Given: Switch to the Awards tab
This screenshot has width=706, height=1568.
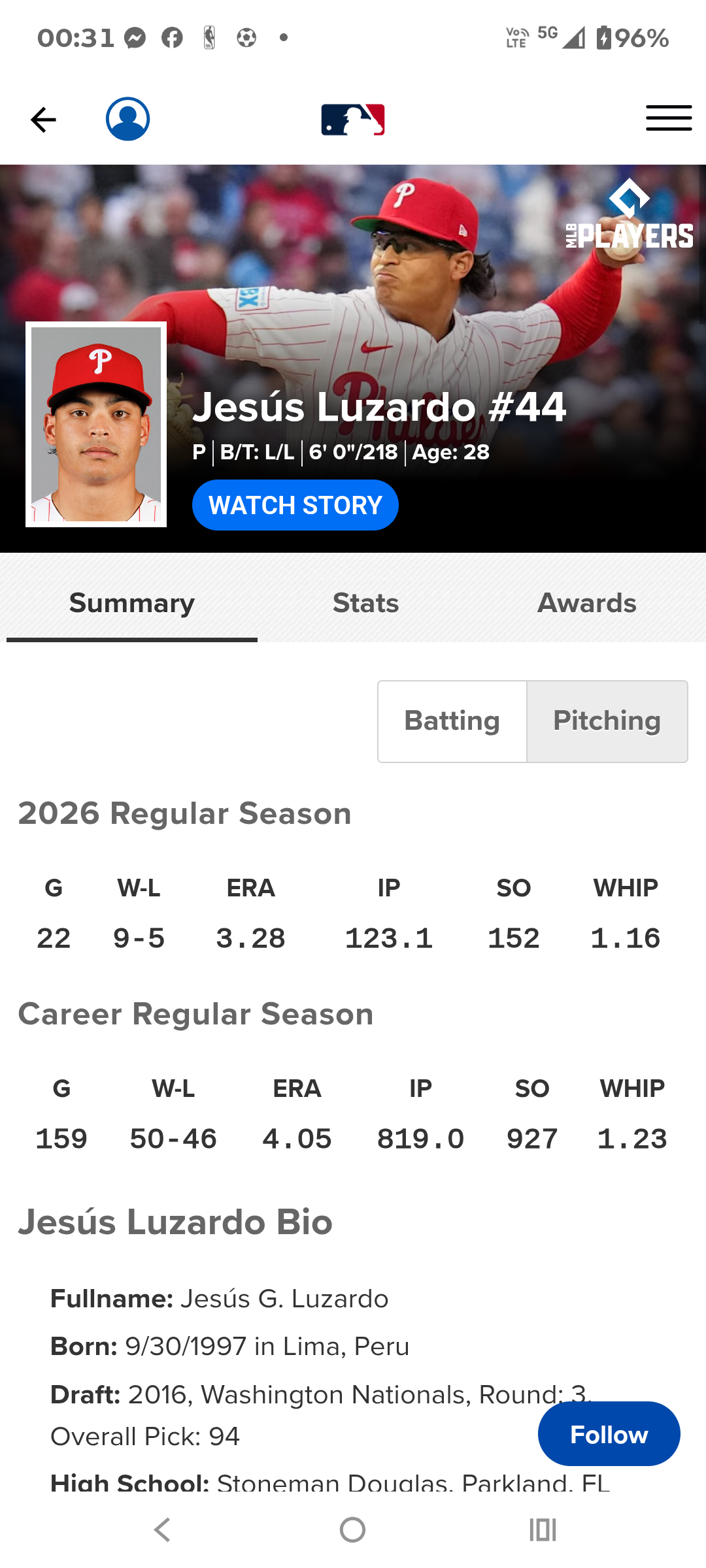Looking at the screenshot, I should [587, 604].
